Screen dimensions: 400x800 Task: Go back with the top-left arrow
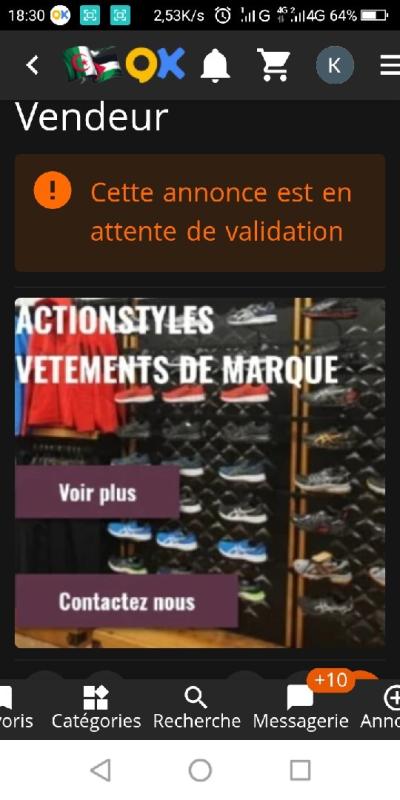tap(32, 65)
